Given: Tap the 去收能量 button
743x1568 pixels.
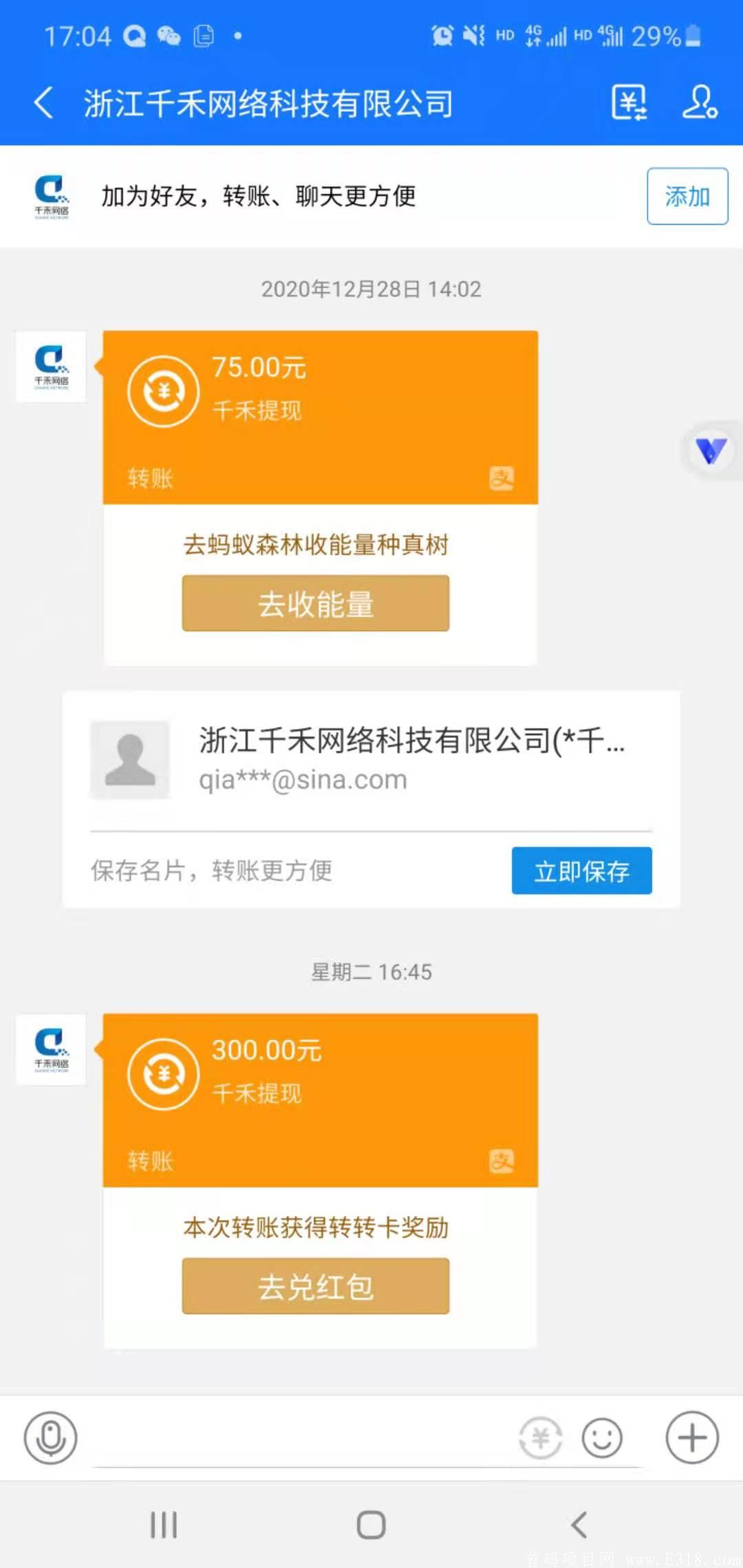Looking at the screenshot, I should click(x=316, y=603).
